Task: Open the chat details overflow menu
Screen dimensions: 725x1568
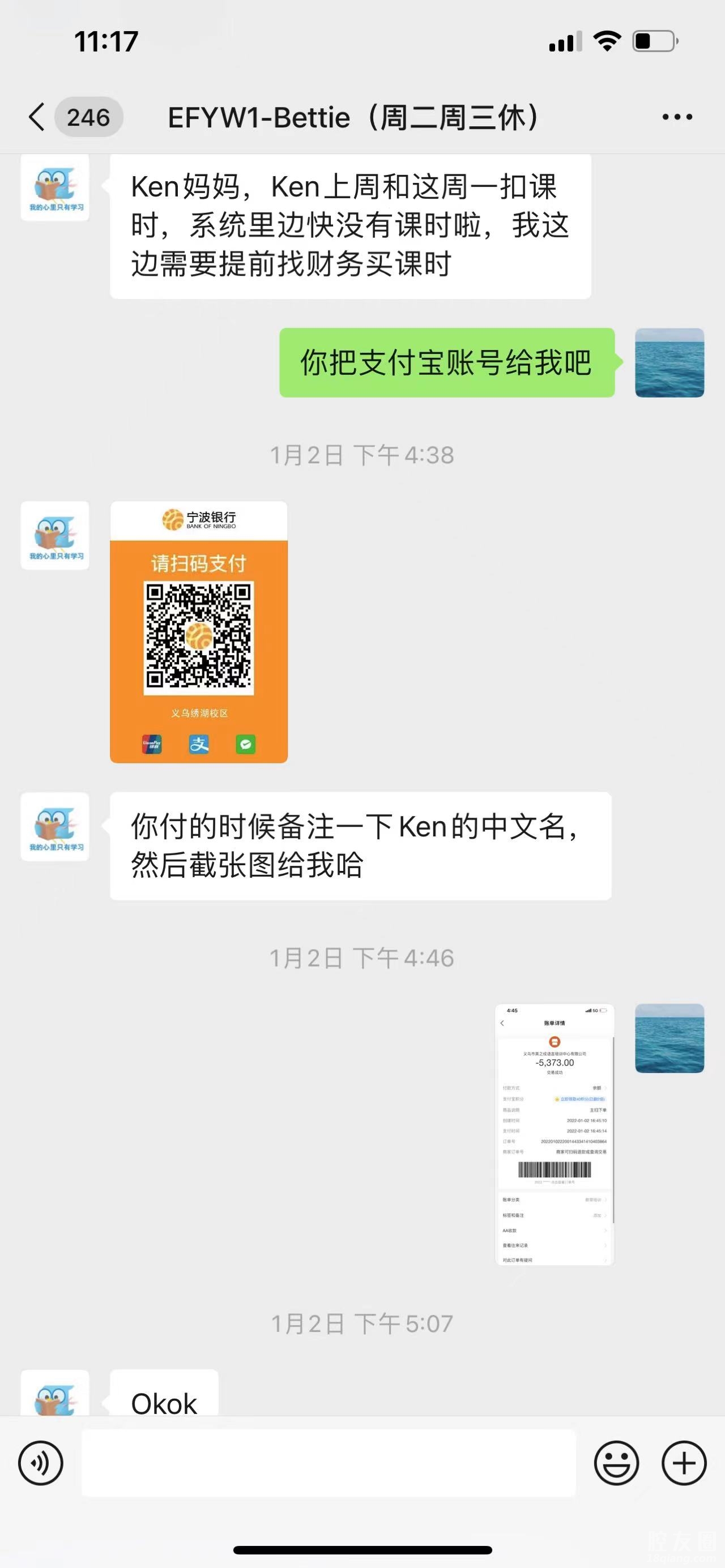Action: [677, 117]
